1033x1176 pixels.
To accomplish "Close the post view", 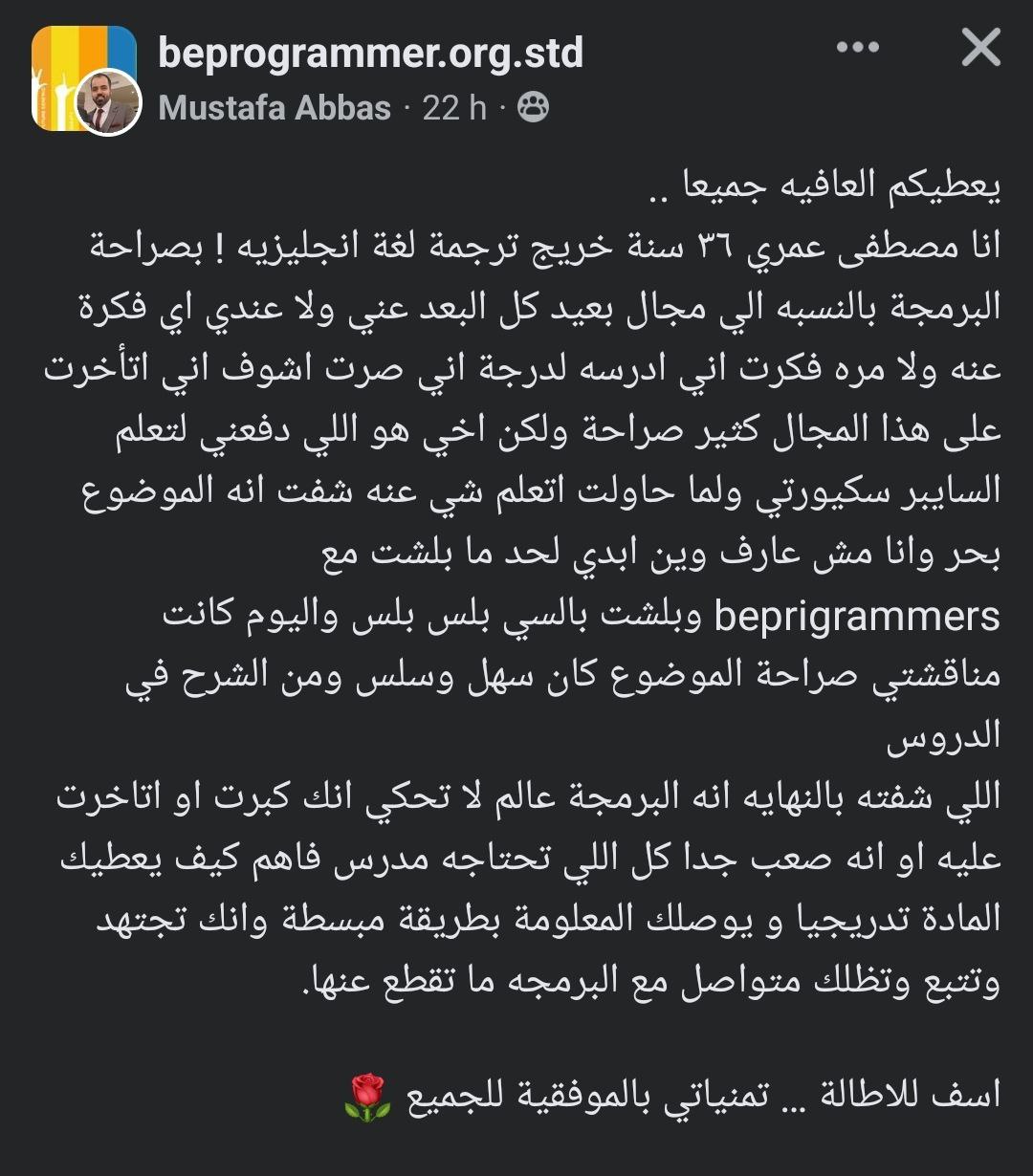I will (979, 48).
